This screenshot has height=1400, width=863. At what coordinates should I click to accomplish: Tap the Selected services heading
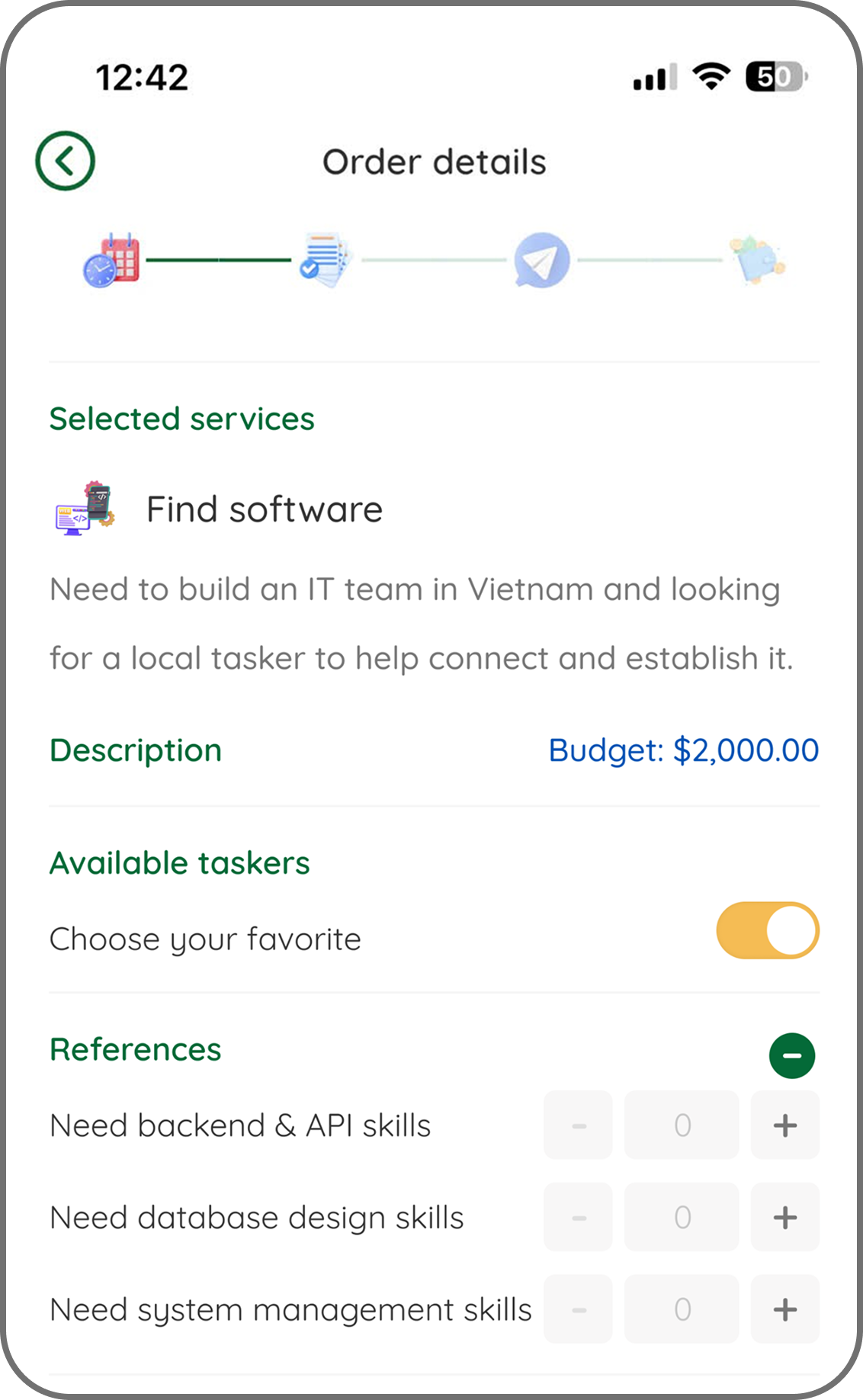[182, 418]
